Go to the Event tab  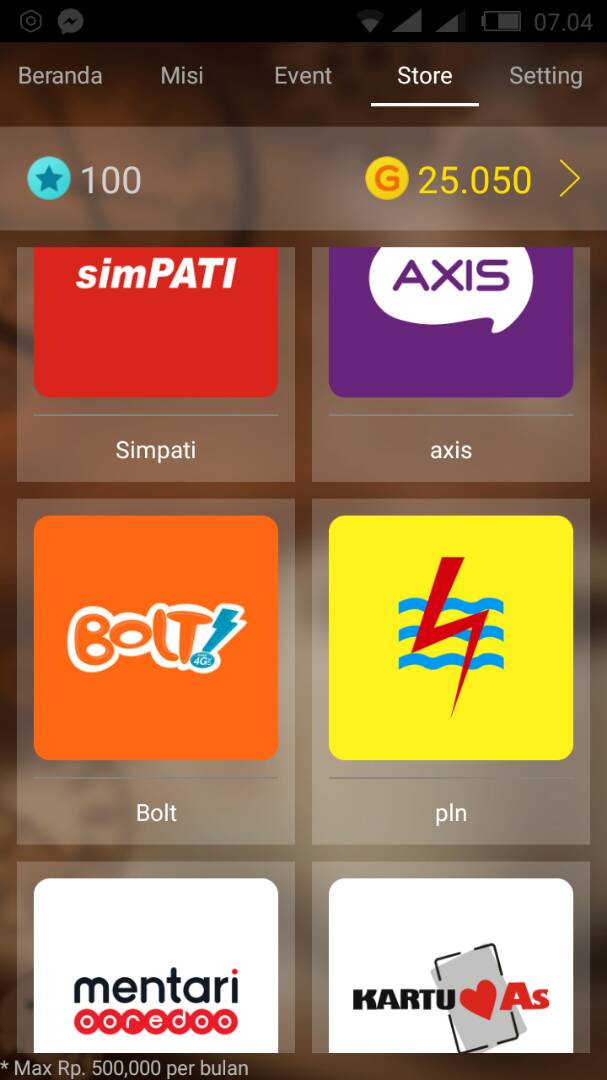click(x=303, y=76)
